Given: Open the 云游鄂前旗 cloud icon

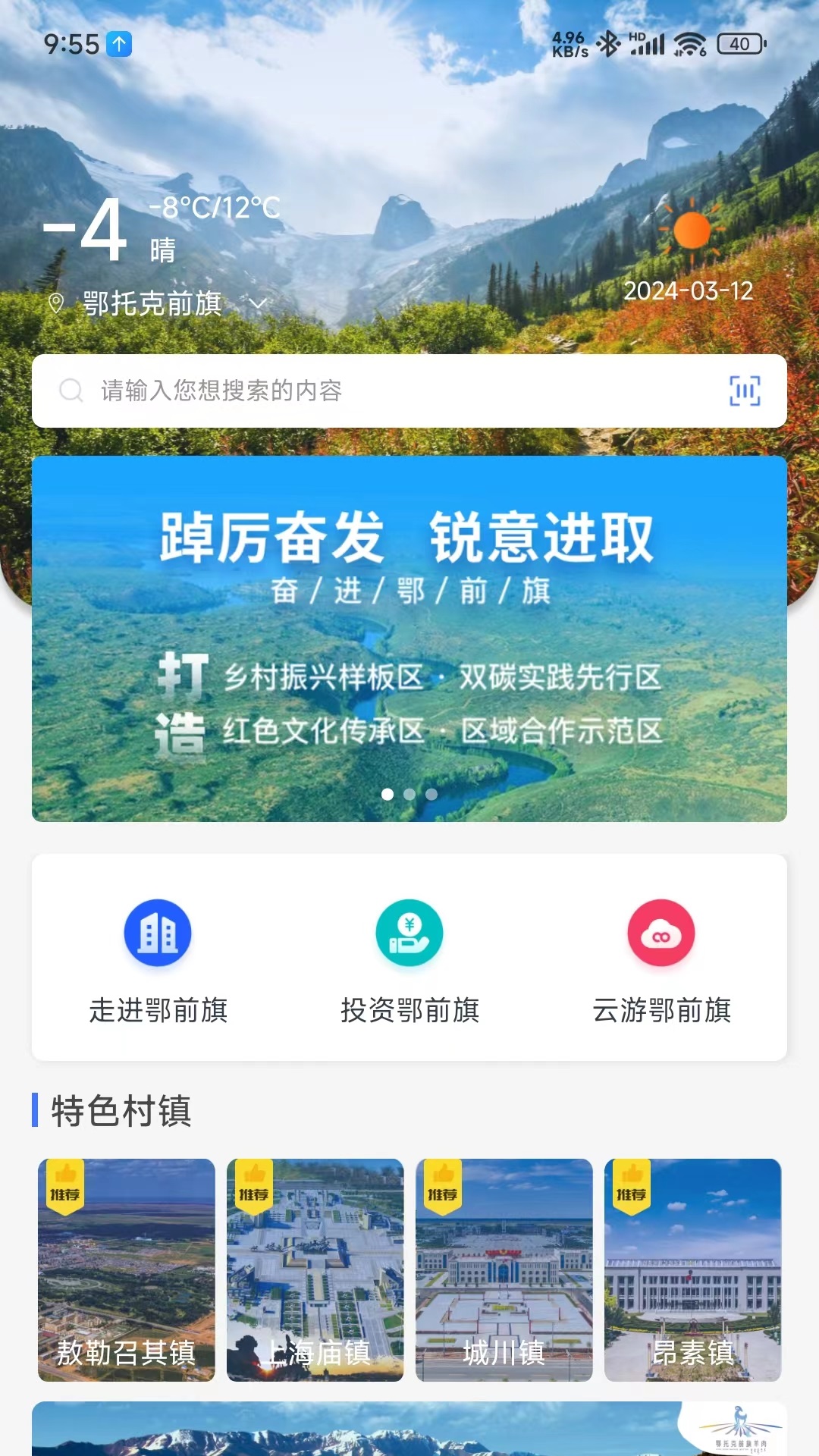Looking at the screenshot, I should (661, 934).
